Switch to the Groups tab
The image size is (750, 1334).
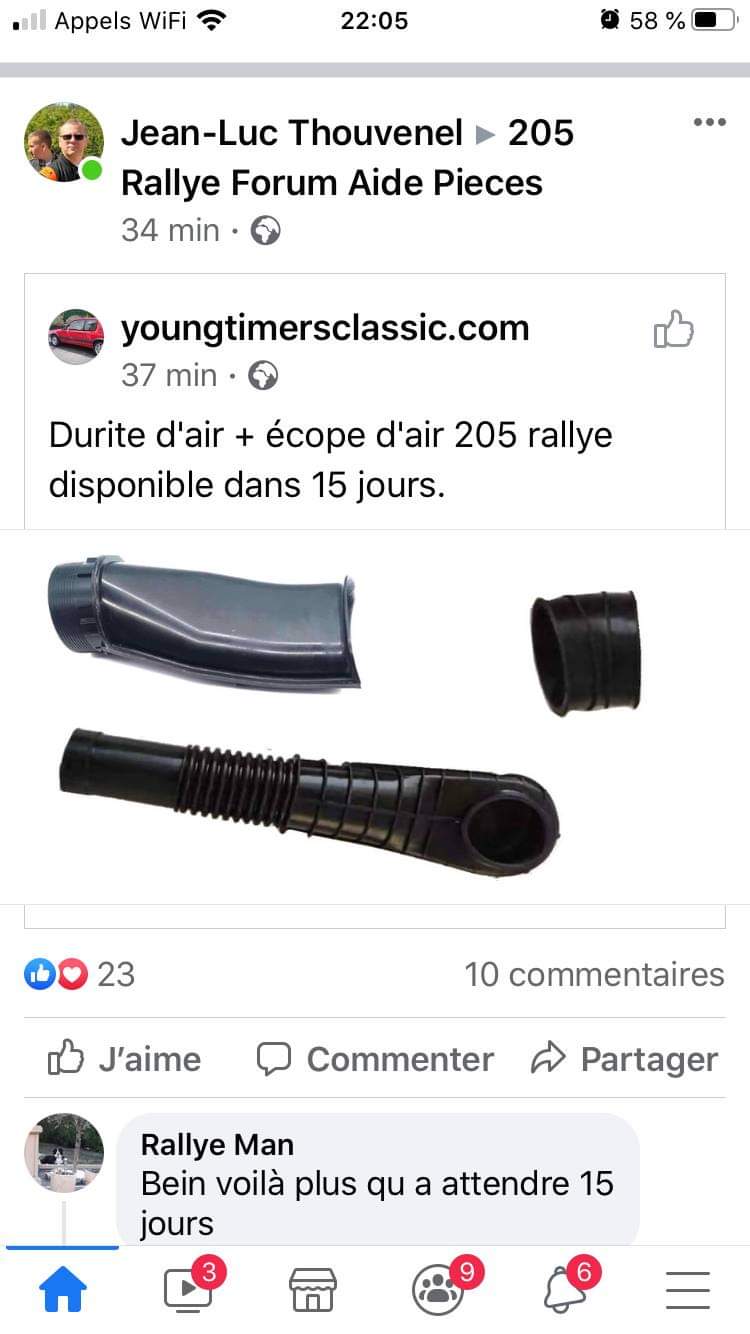[x=438, y=1290]
